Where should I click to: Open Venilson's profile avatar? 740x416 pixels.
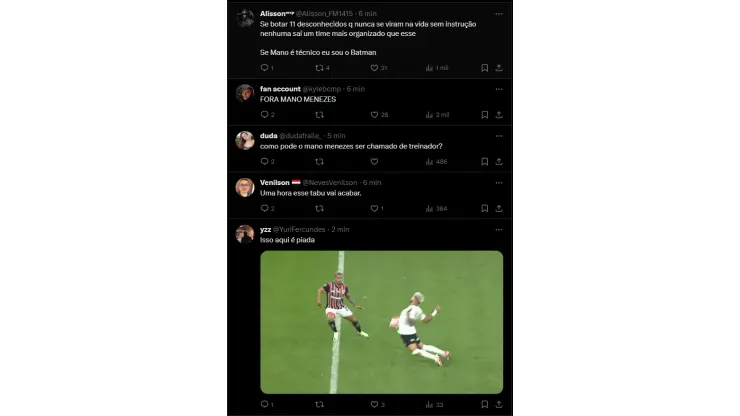click(245, 187)
